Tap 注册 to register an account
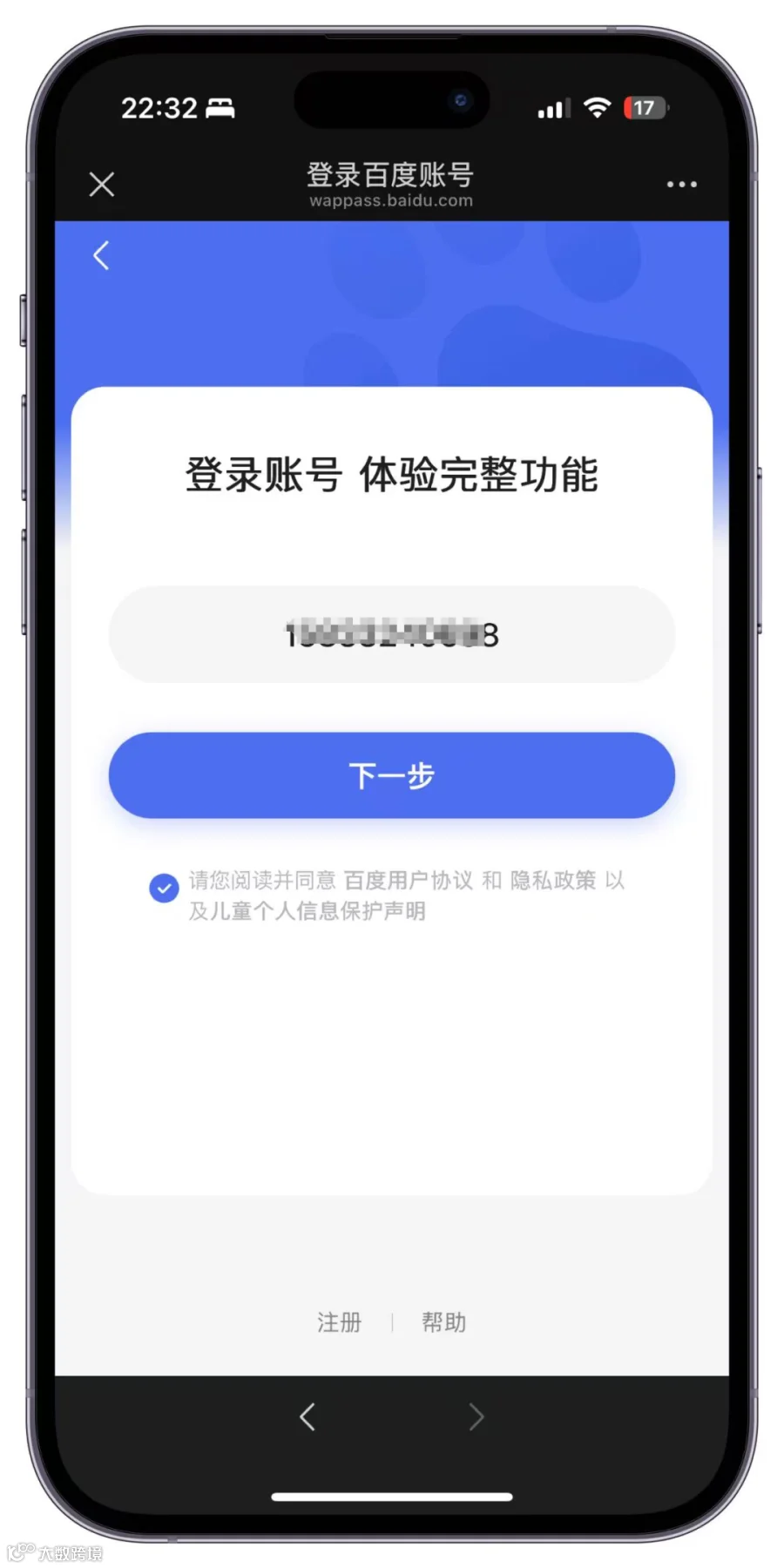Viewport: 784px width, 1568px height. 339,1322
